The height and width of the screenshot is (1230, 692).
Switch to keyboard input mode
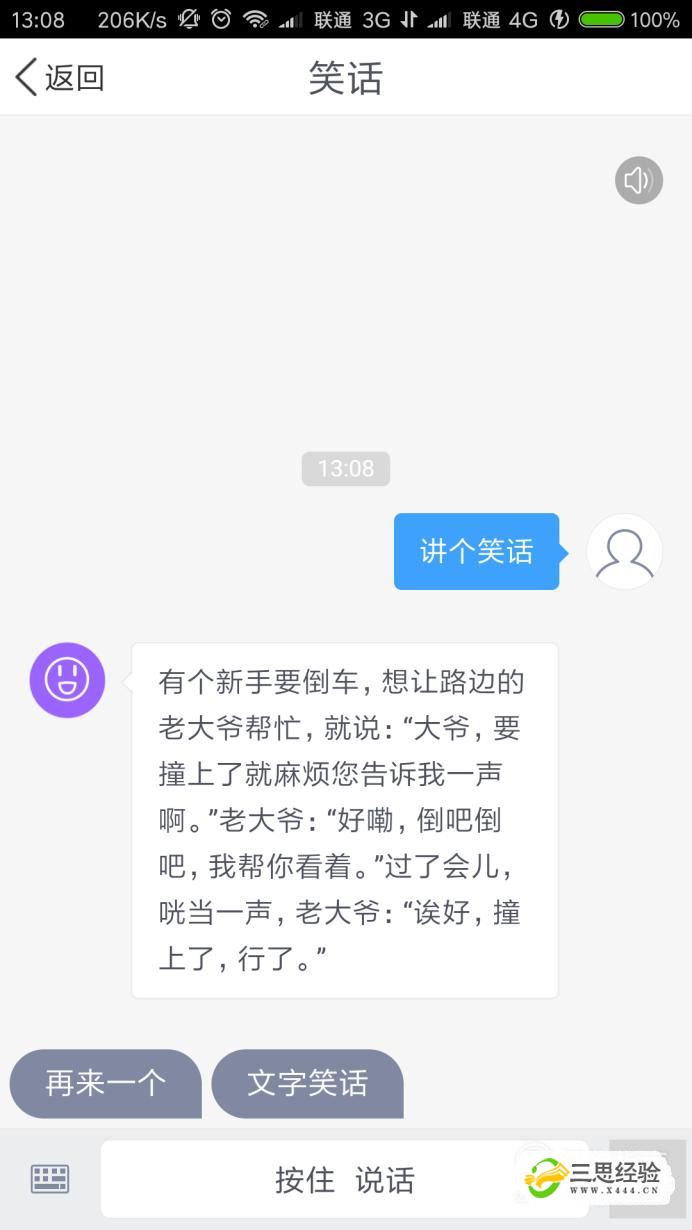pyautogui.click(x=50, y=1179)
